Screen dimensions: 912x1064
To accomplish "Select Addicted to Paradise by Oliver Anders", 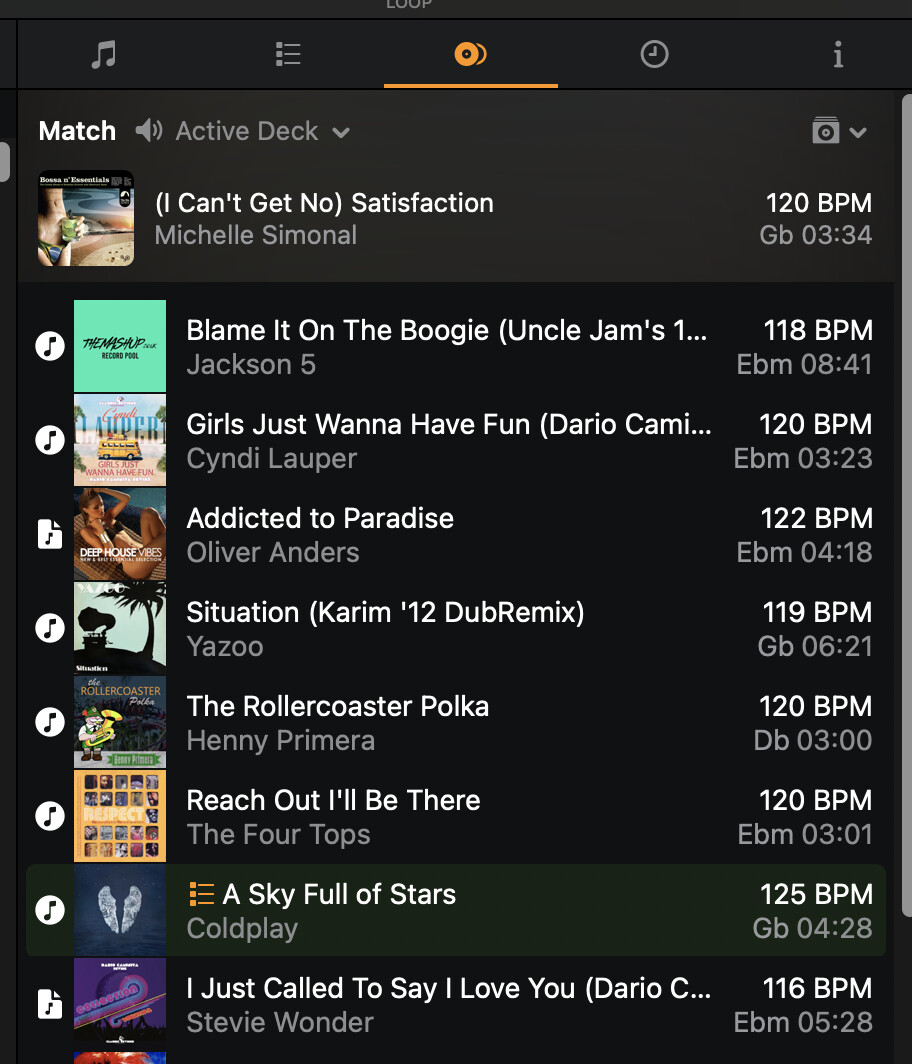I will click(x=320, y=534).
